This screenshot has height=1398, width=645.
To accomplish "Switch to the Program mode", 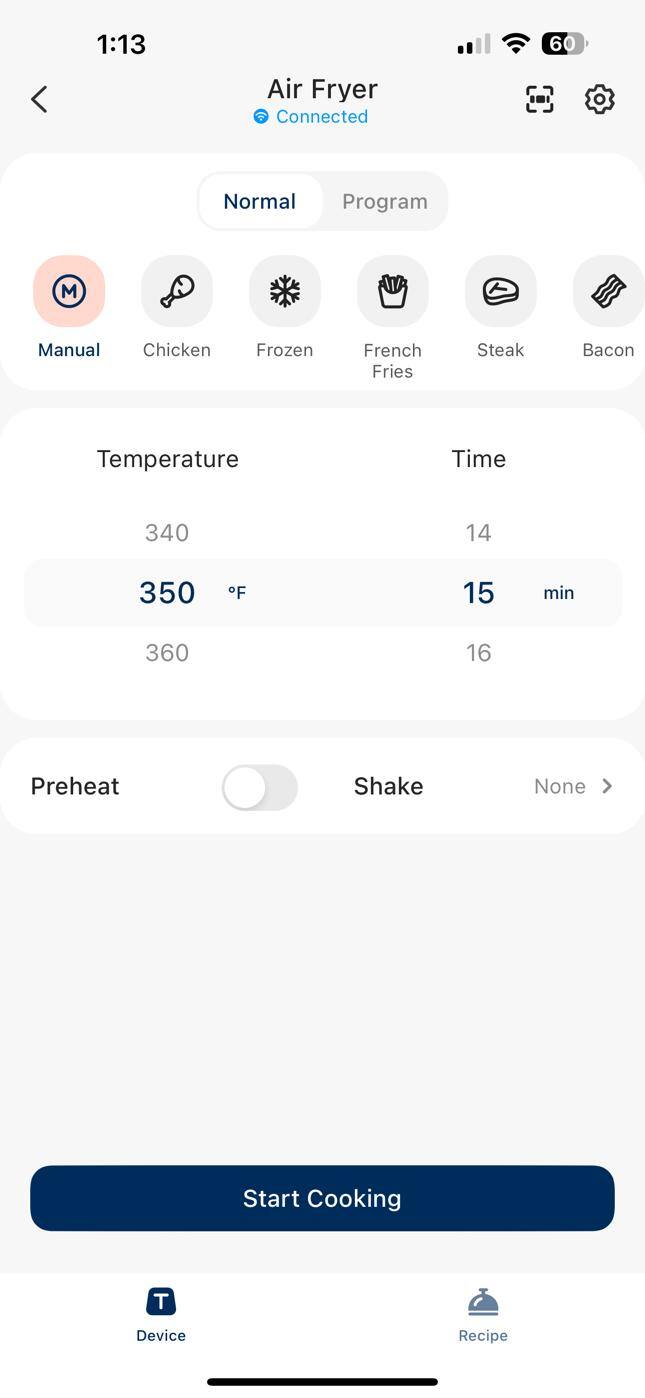I will click(384, 201).
